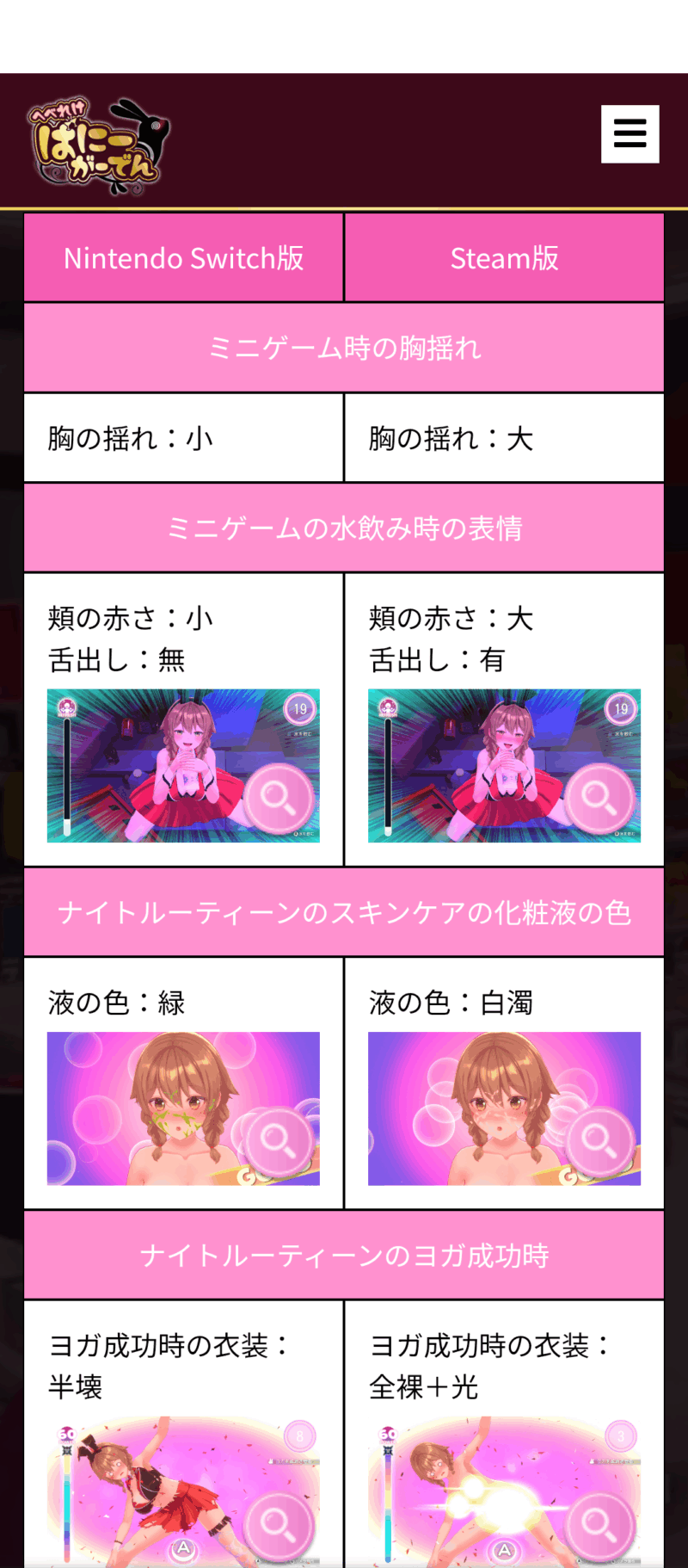688x1568 pixels.
Task: Enlarge the Switch drinking-expression screenshot
Action: click(x=183, y=765)
